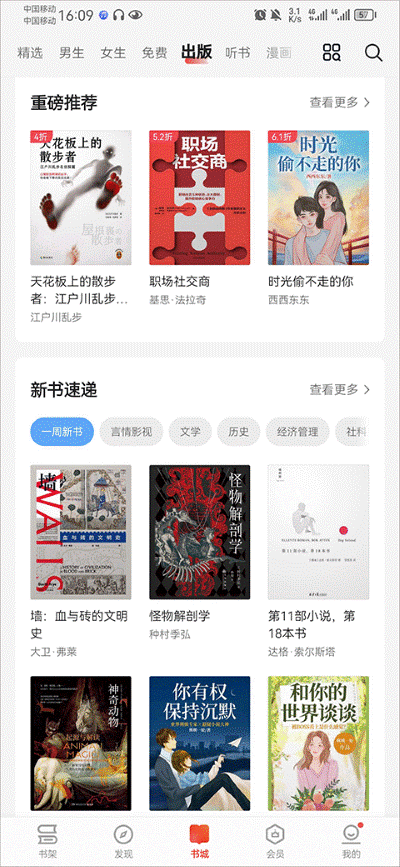
Task: View more under 新书速递
Action: pyautogui.click(x=340, y=390)
